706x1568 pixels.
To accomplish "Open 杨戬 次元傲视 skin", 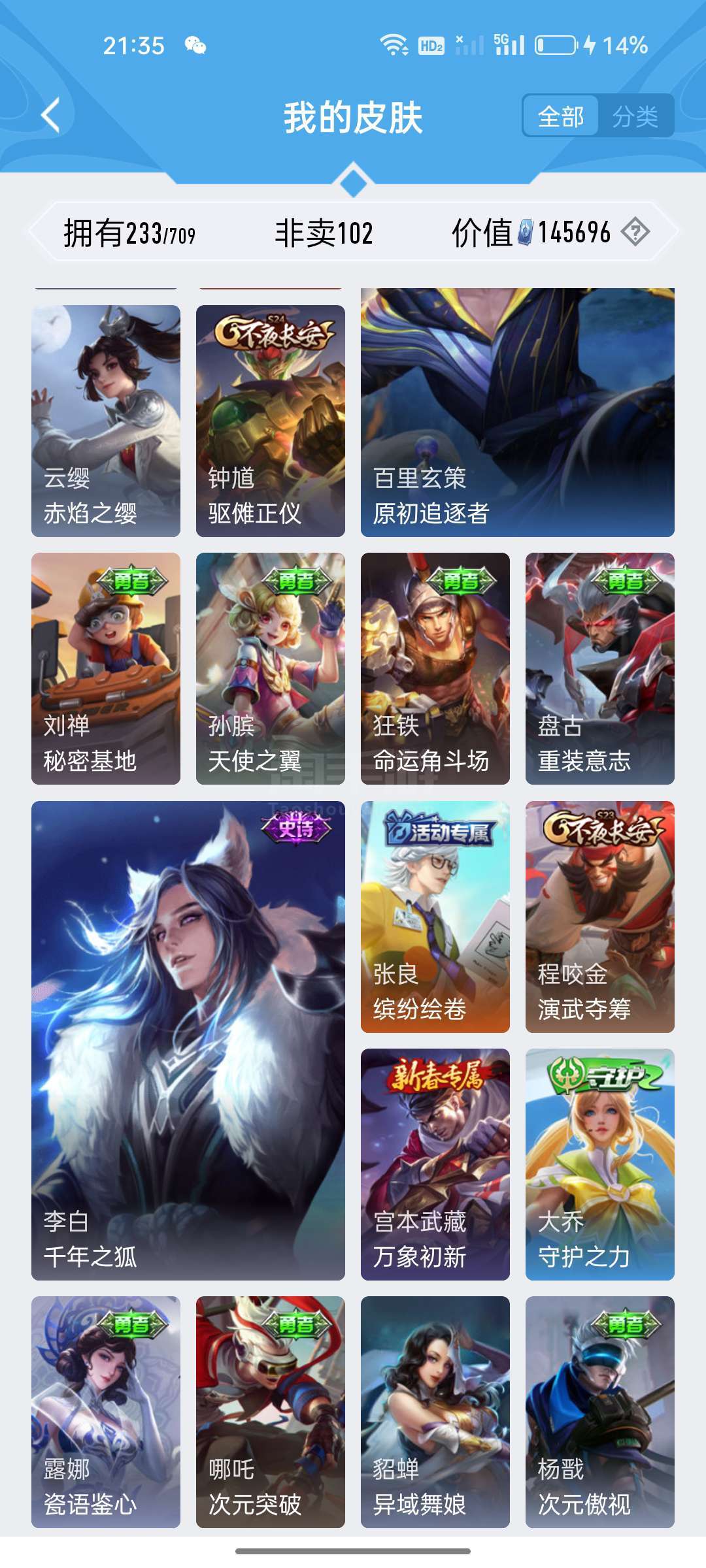I will (600, 1412).
